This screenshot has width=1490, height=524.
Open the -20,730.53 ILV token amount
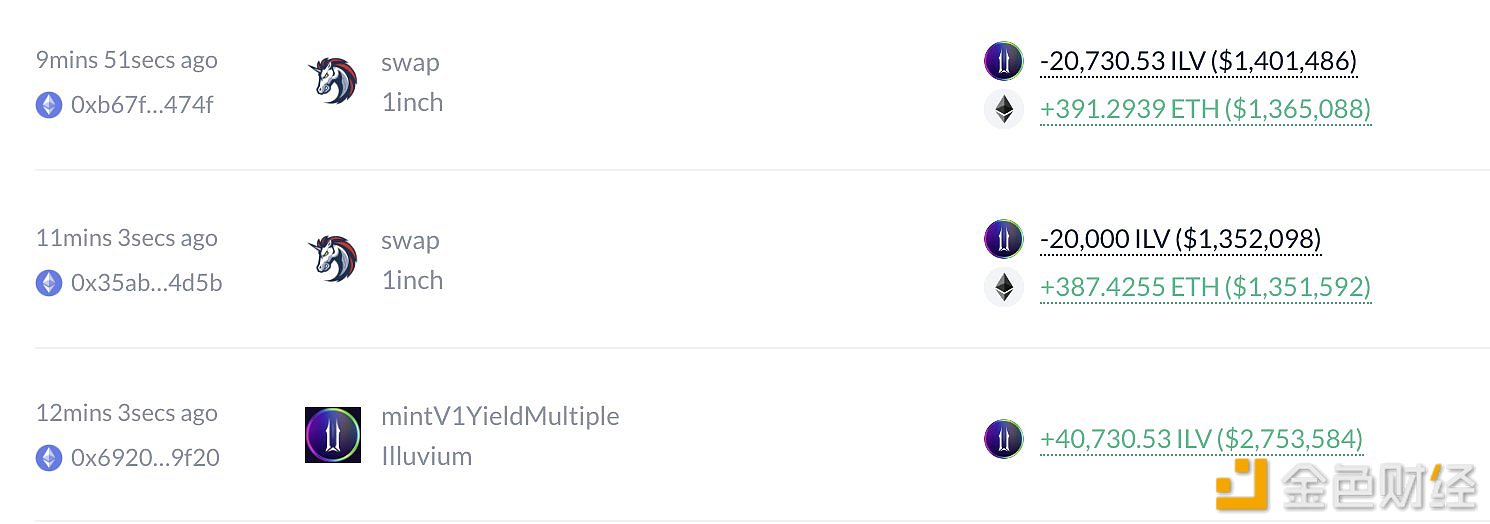(1198, 62)
